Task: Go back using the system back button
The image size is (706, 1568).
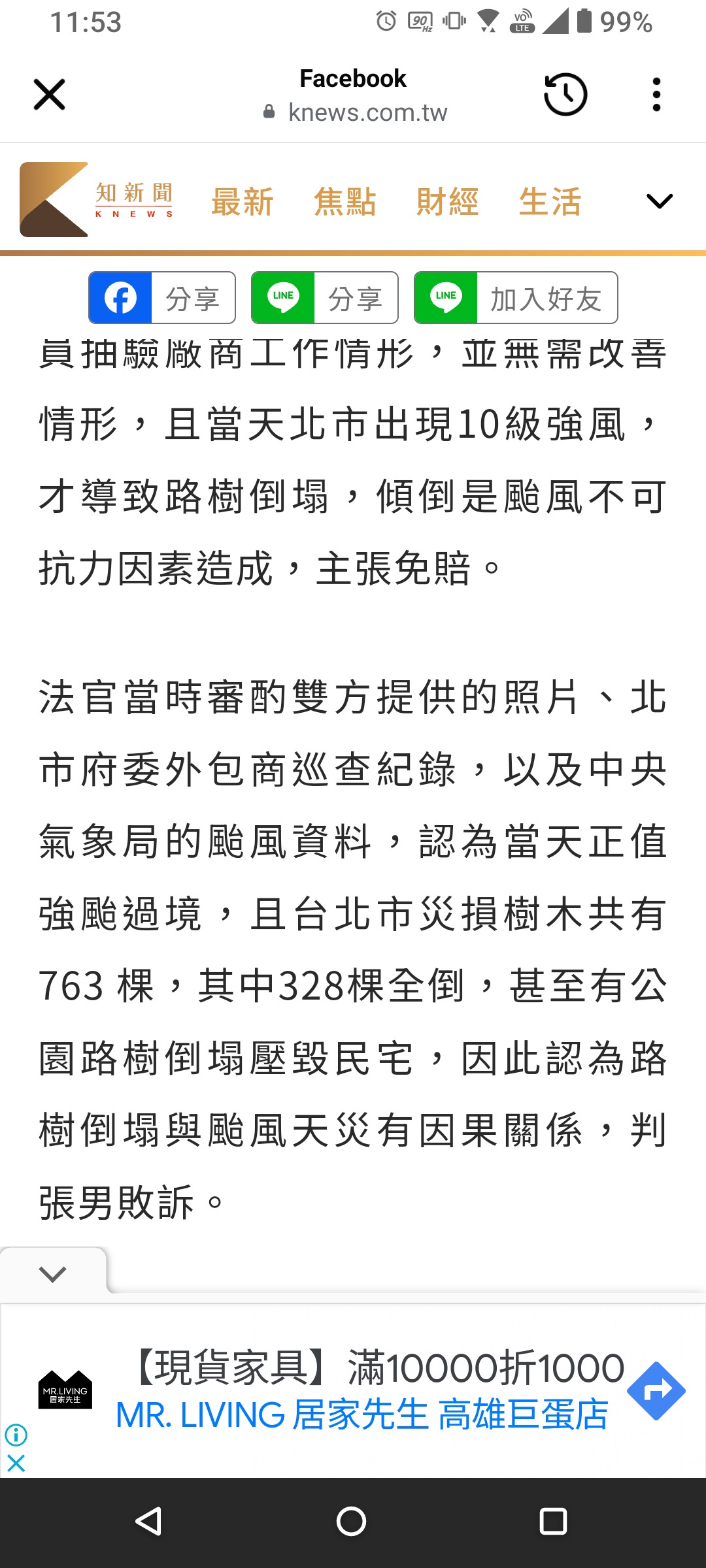Action: click(x=149, y=1522)
